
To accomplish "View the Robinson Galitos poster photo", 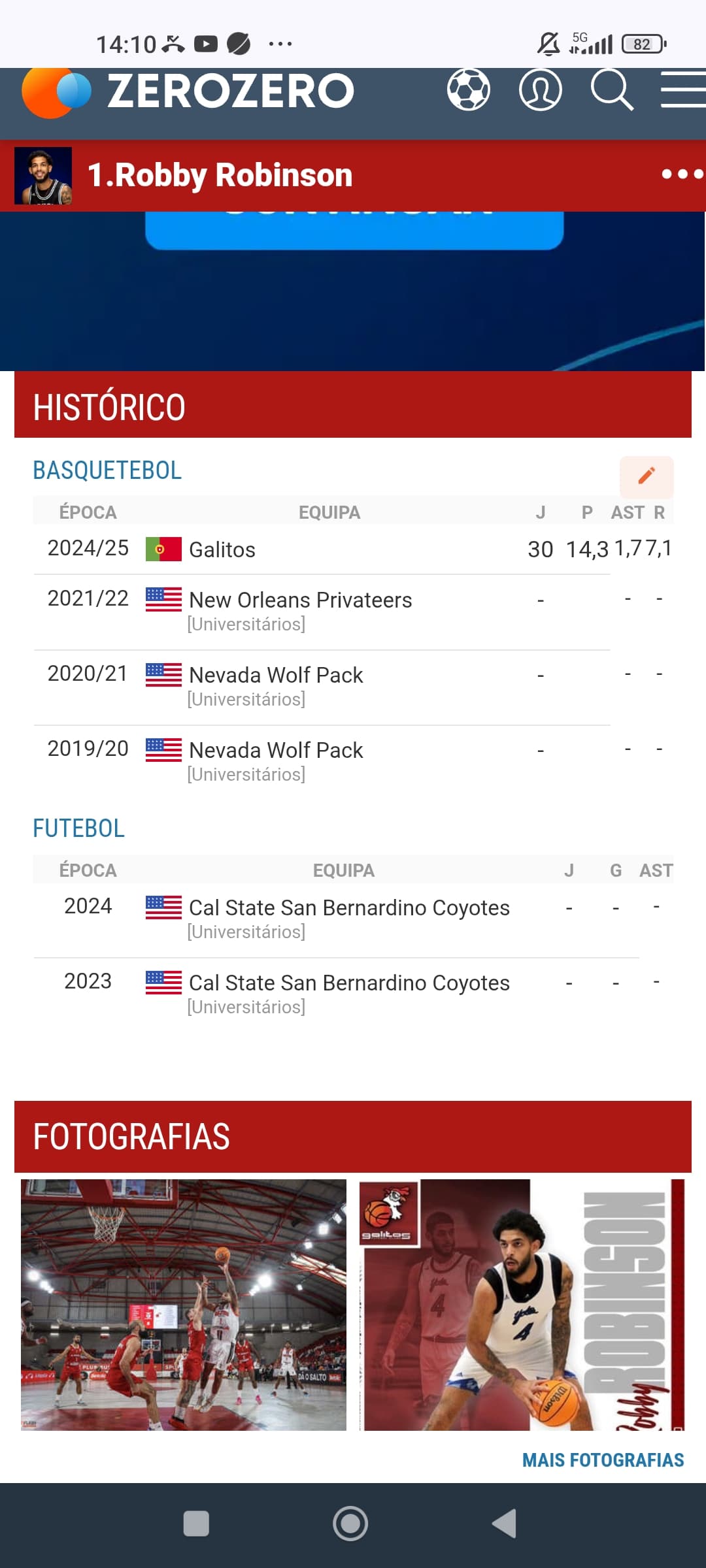I will pyautogui.click(x=522, y=1305).
